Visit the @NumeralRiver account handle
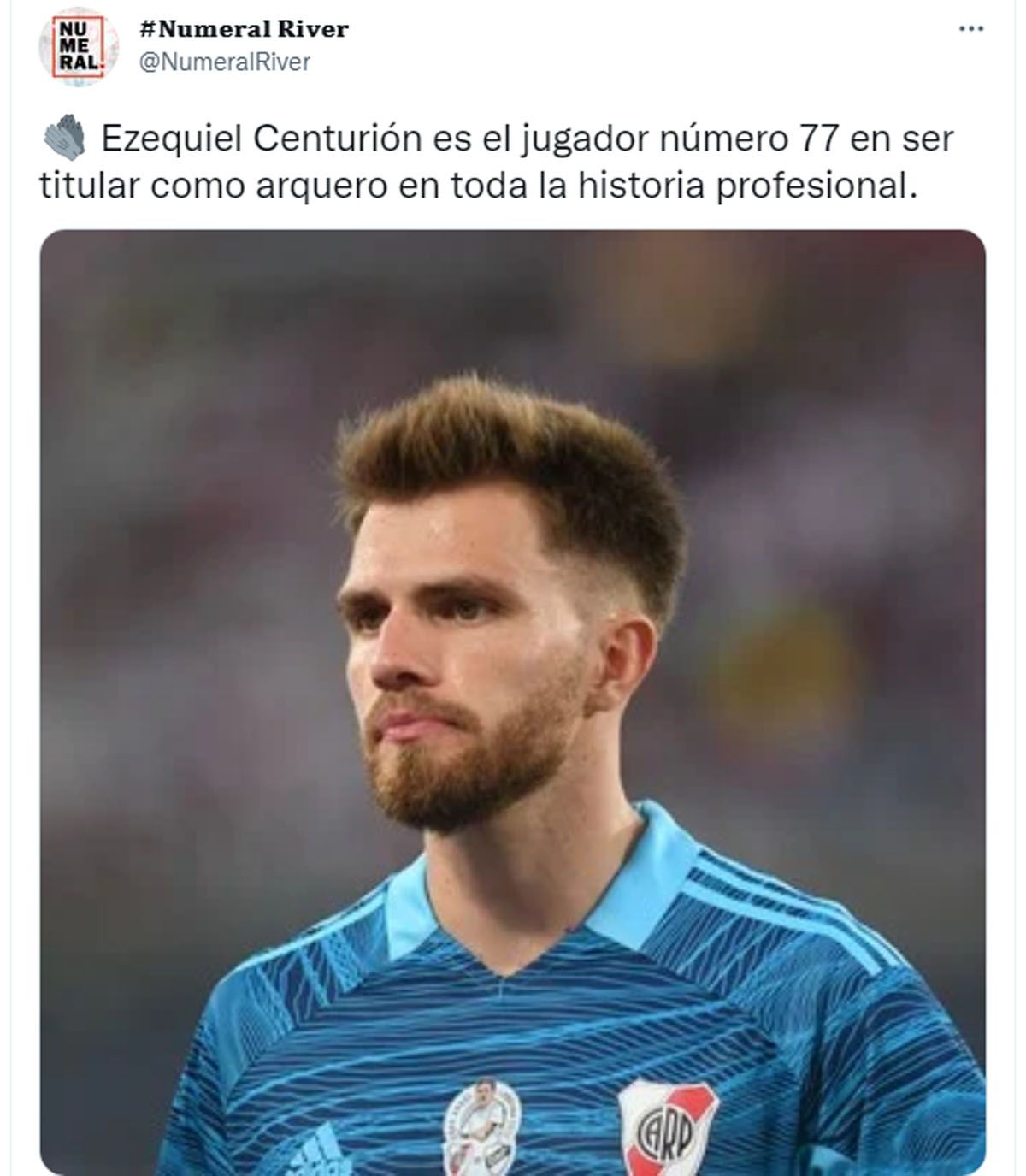The width and height of the screenshot is (1026, 1176). tap(224, 62)
